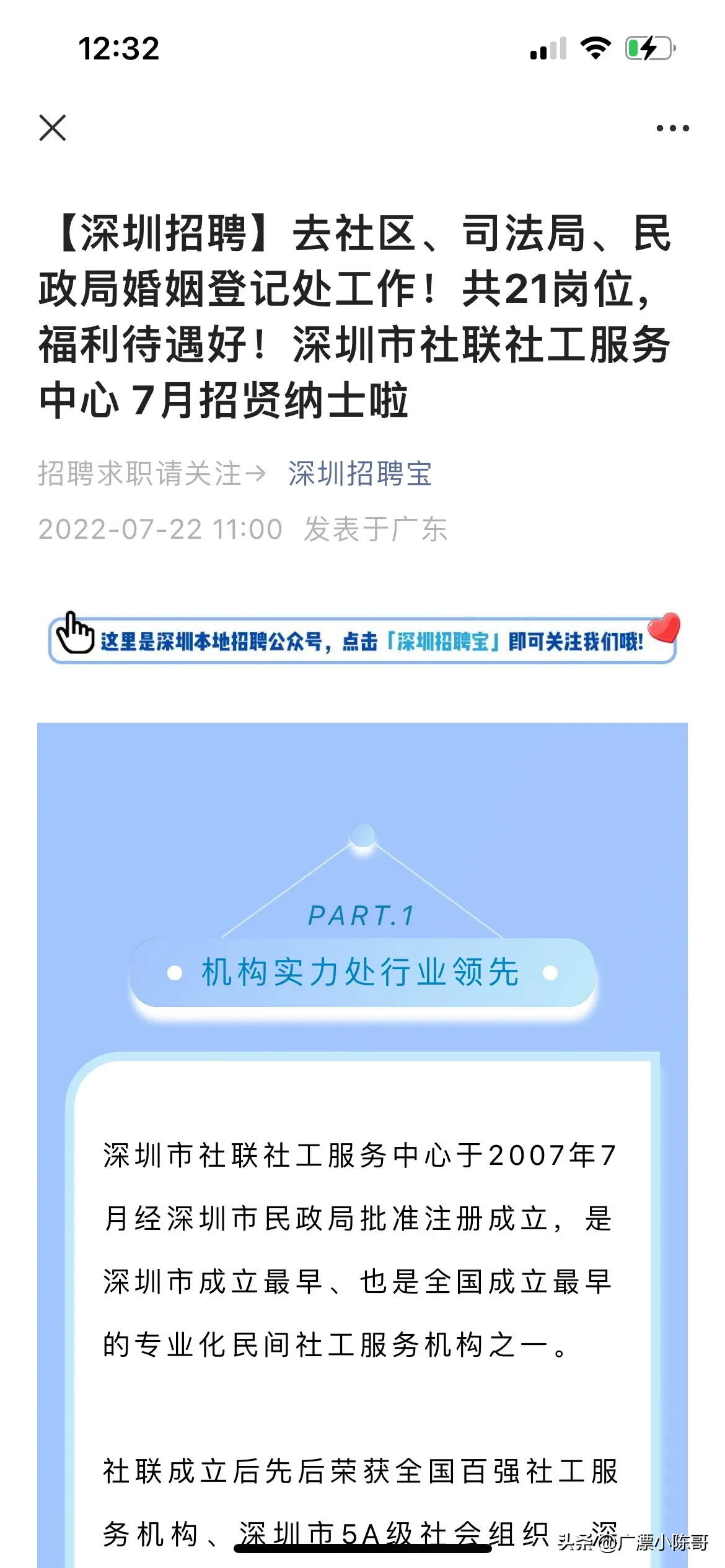
Task: Tap the blue follow banner strip
Action: [x=362, y=642]
